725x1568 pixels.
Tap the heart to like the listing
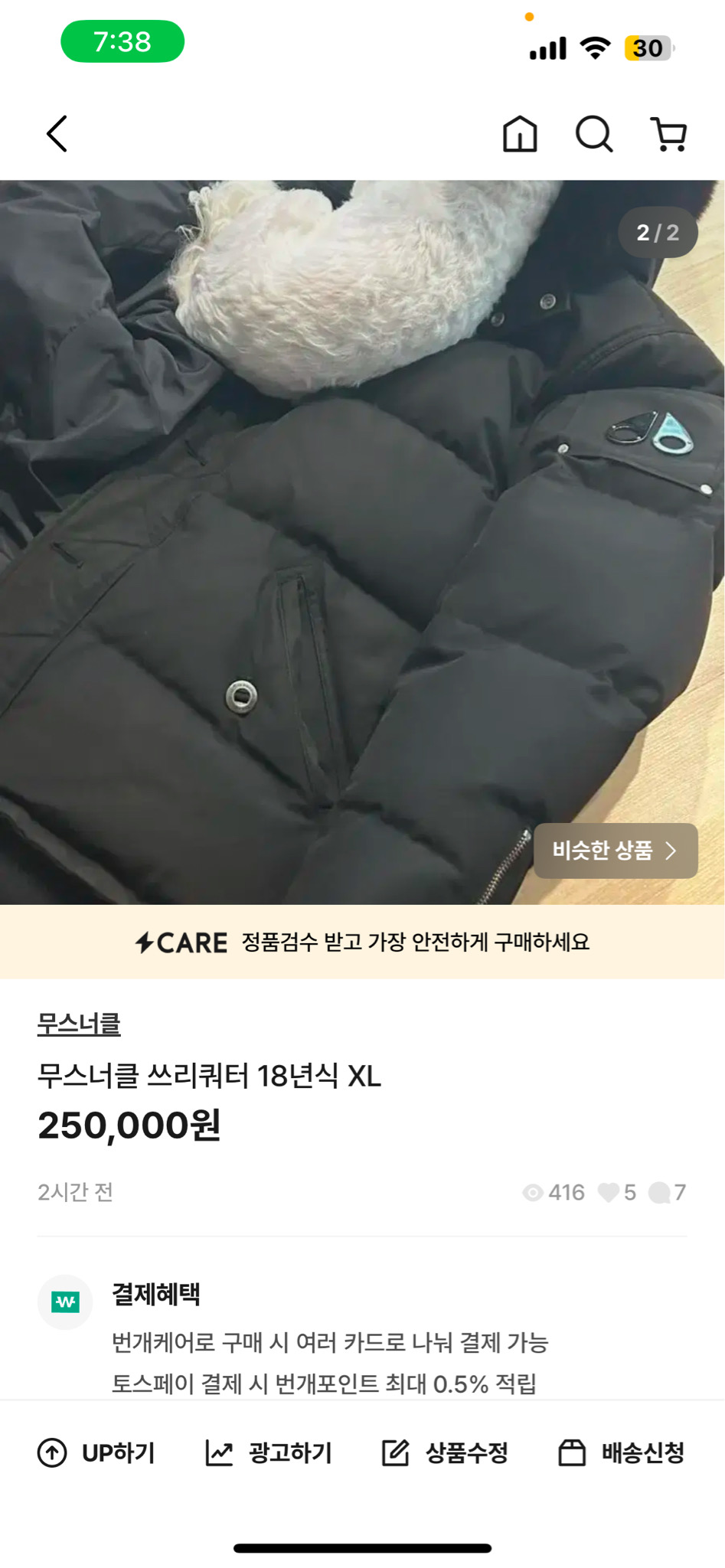point(609,1192)
